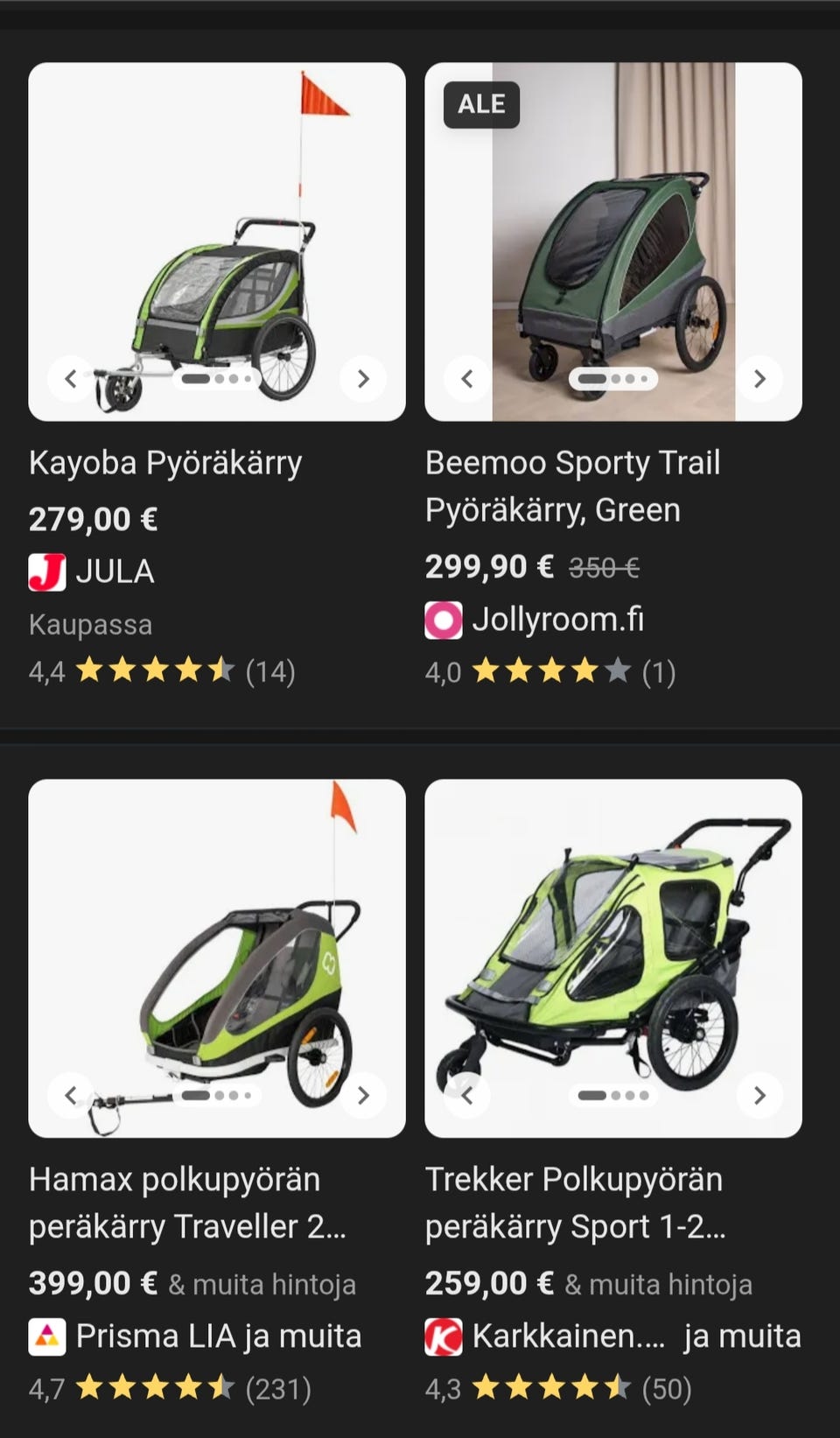840x1438 pixels.
Task: Select the last carousel dot under Trekker trailer
Action: pos(645,1094)
